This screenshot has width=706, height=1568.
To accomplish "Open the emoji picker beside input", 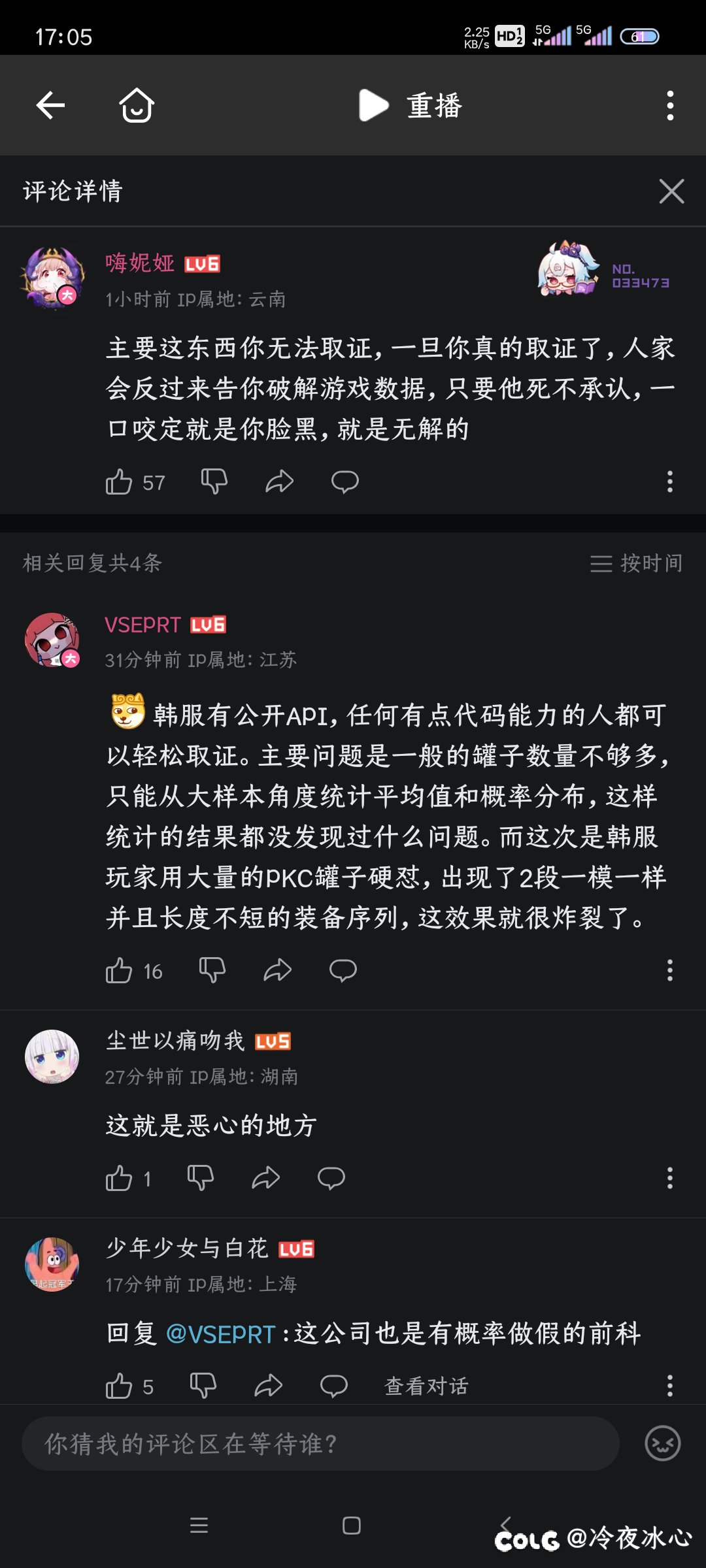I will [x=663, y=1444].
